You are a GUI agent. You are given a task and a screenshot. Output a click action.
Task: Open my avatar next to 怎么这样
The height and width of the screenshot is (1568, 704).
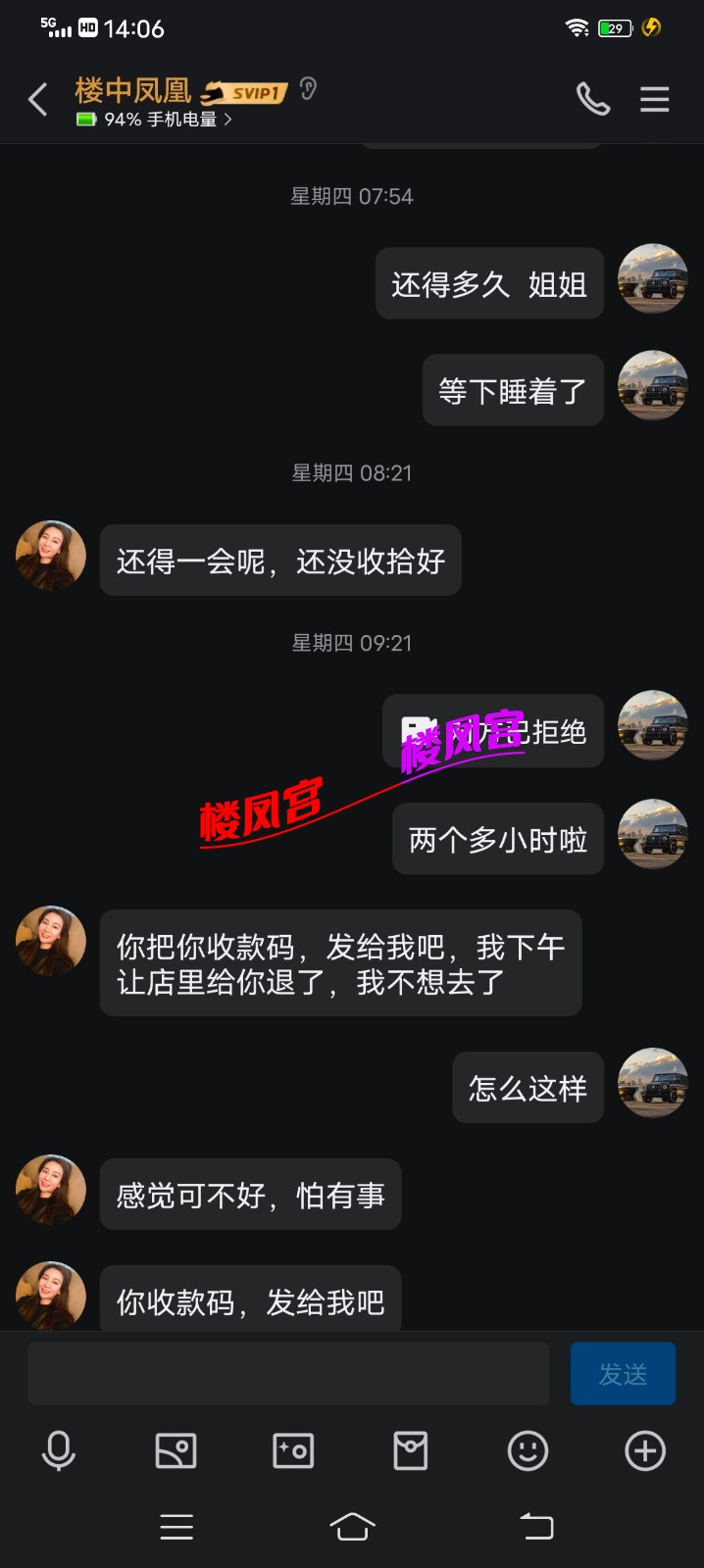653,1083
